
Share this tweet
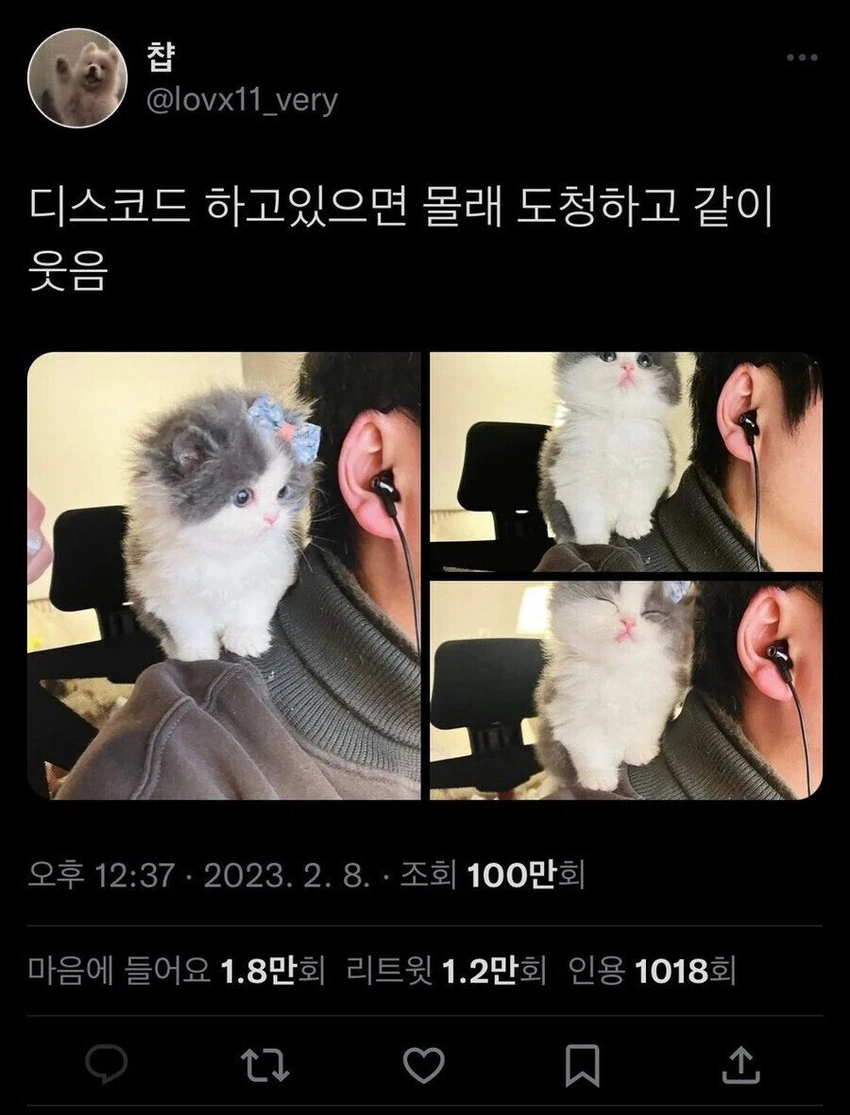741,1065
